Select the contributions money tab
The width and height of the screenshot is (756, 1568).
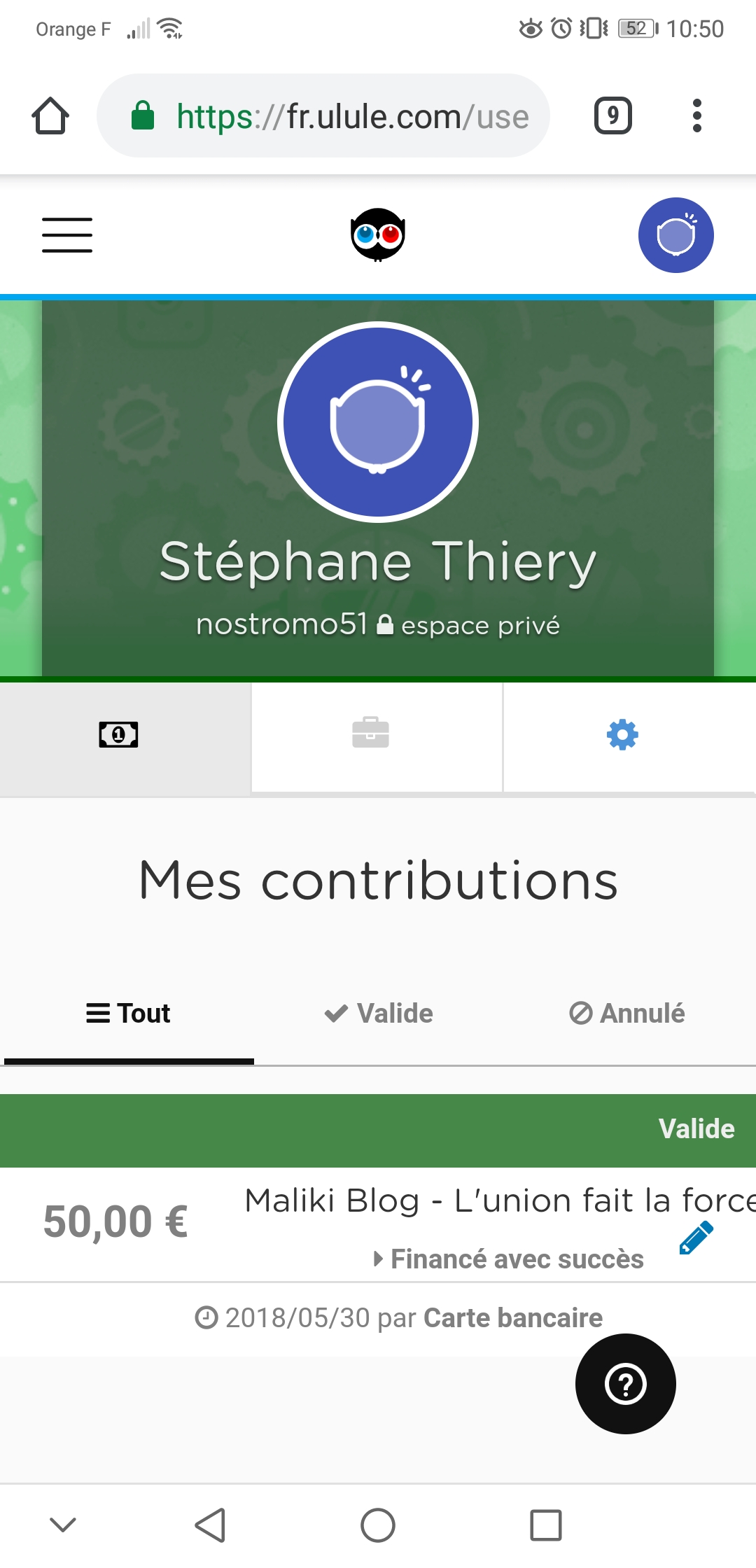pos(119,735)
